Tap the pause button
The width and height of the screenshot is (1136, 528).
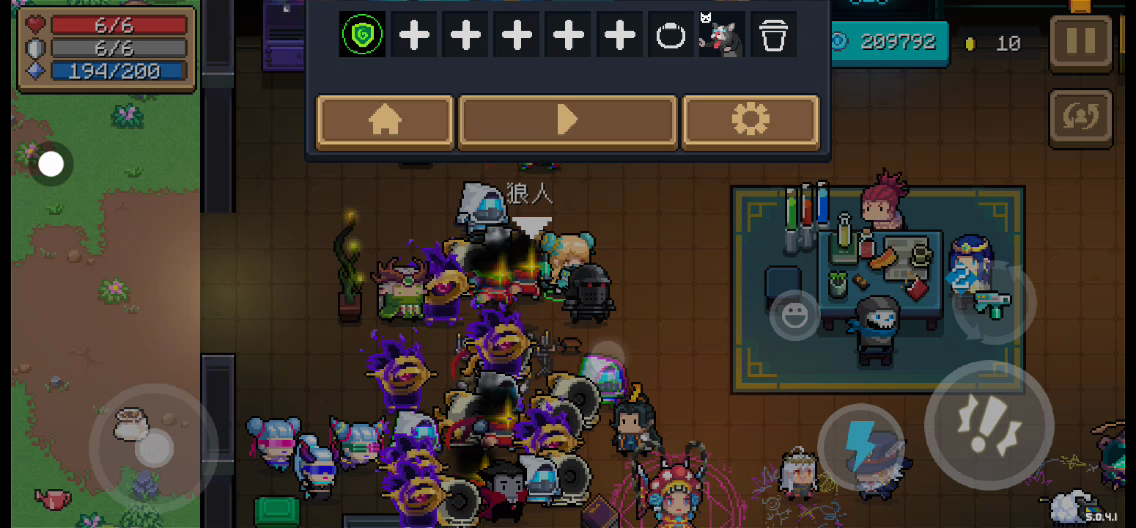(x=1080, y=42)
